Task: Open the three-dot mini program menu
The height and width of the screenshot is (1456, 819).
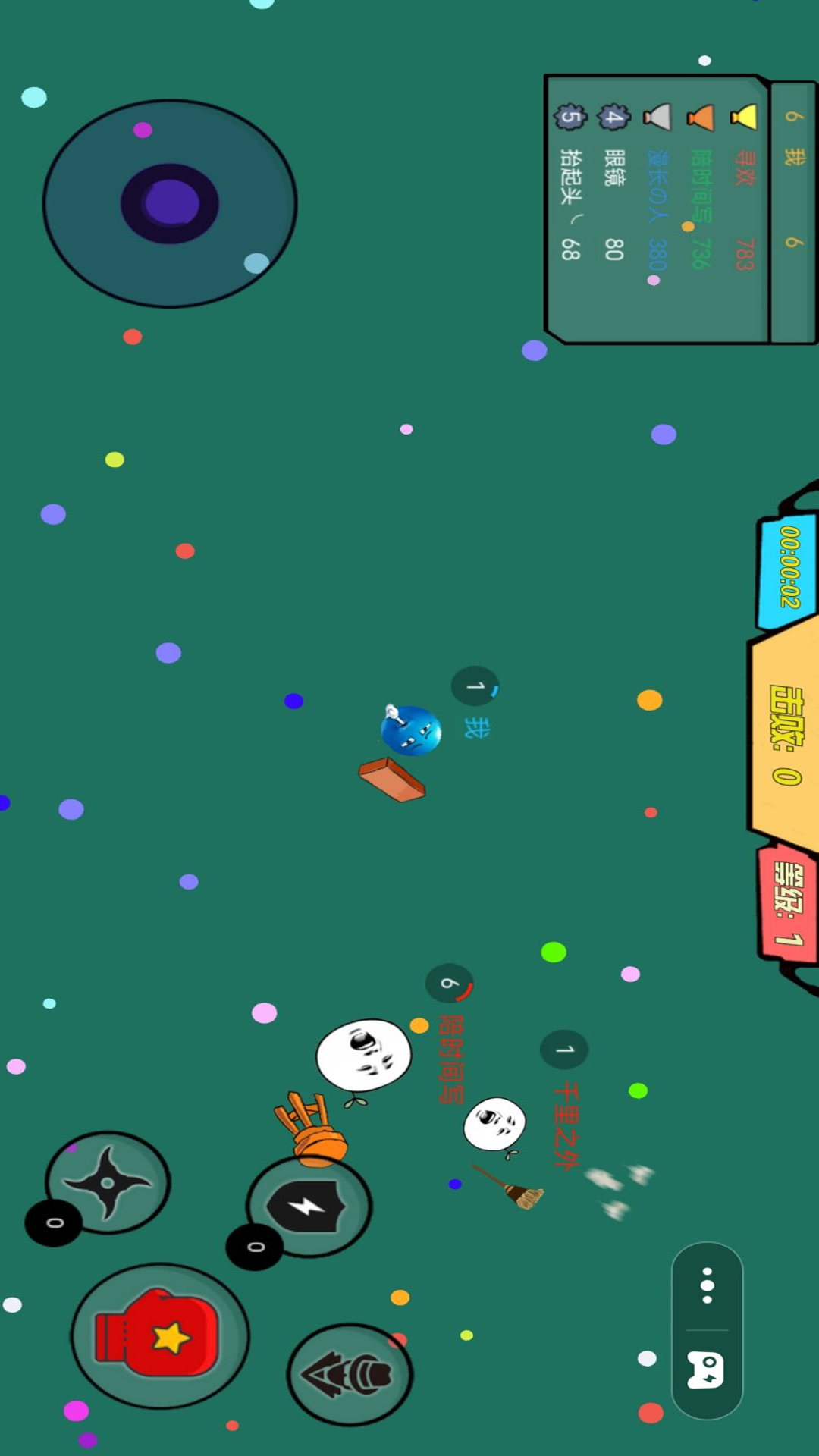Action: 708,1285
